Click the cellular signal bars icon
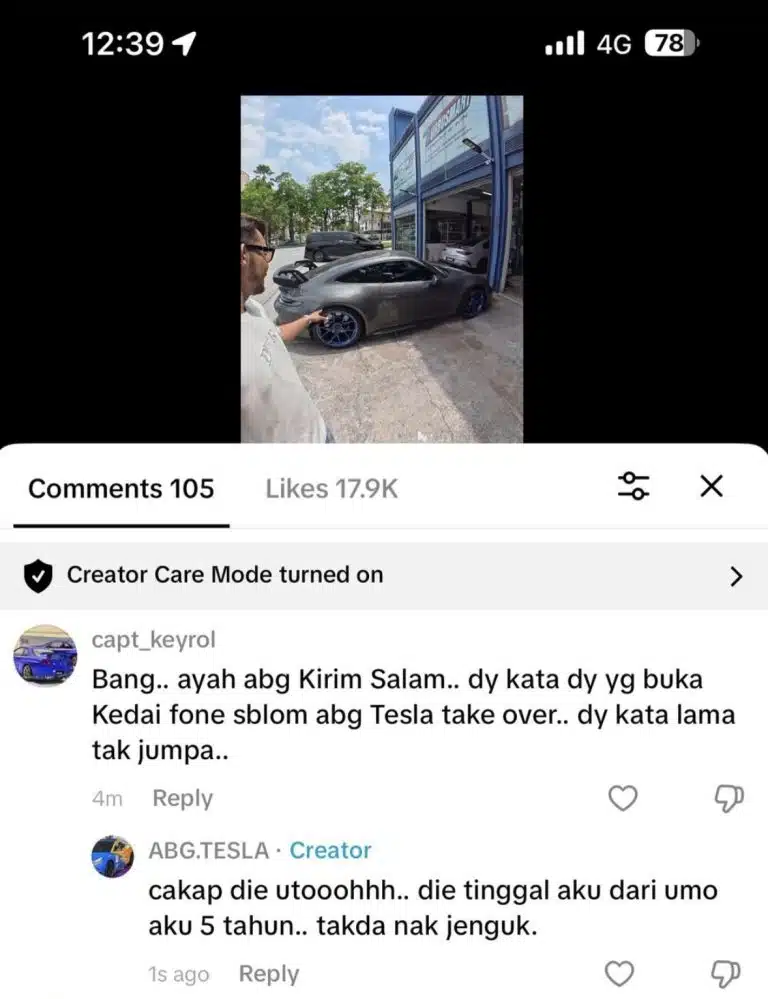Viewport: 768px width, 999px height. coord(567,45)
